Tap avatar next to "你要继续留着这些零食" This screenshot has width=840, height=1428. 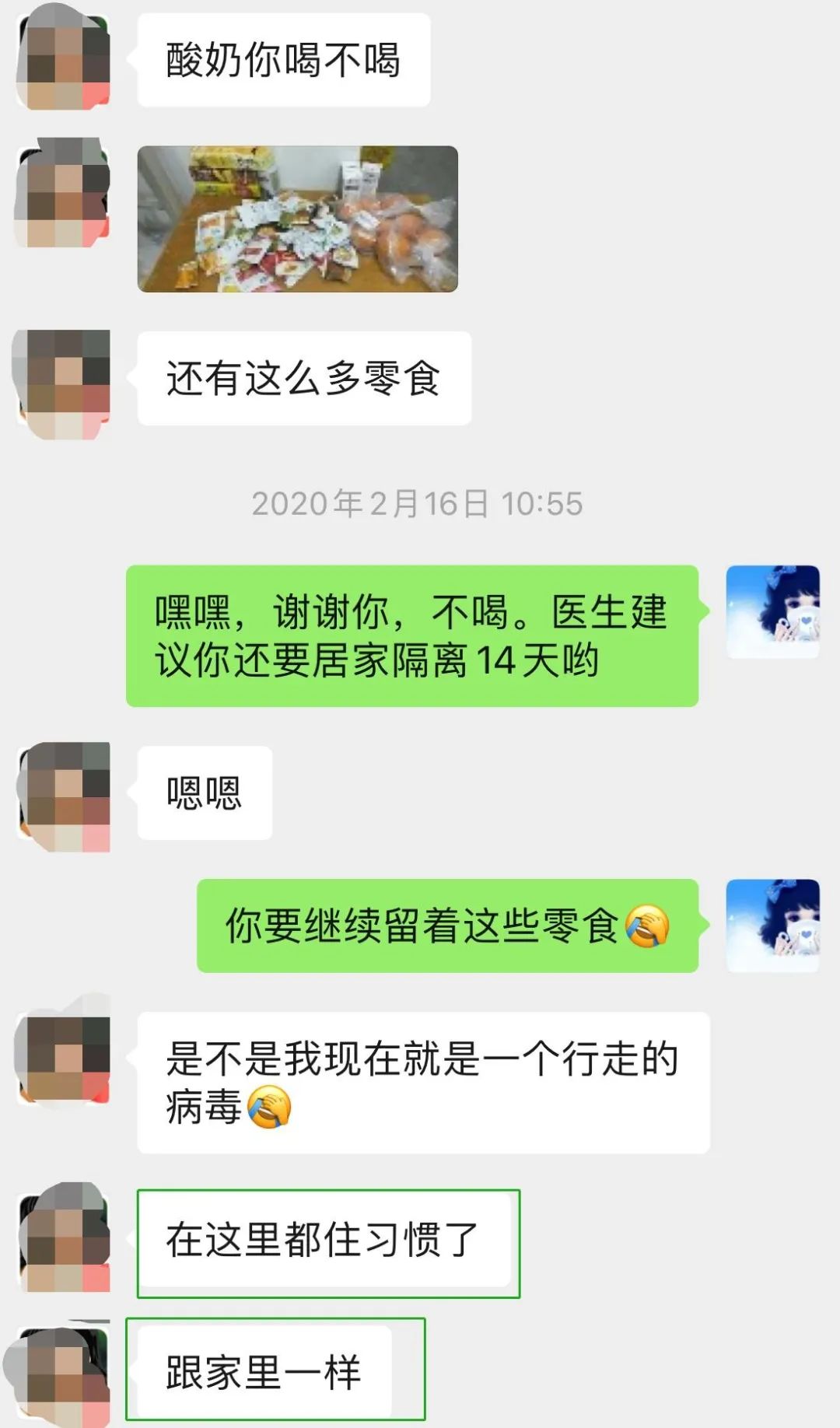772,926
